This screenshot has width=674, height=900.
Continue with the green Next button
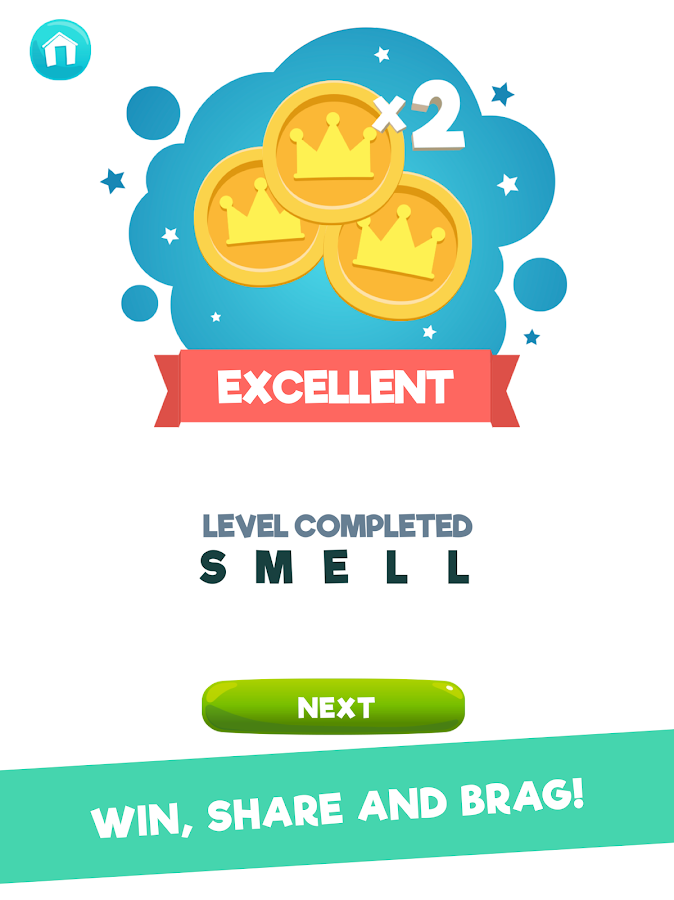point(334,707)
